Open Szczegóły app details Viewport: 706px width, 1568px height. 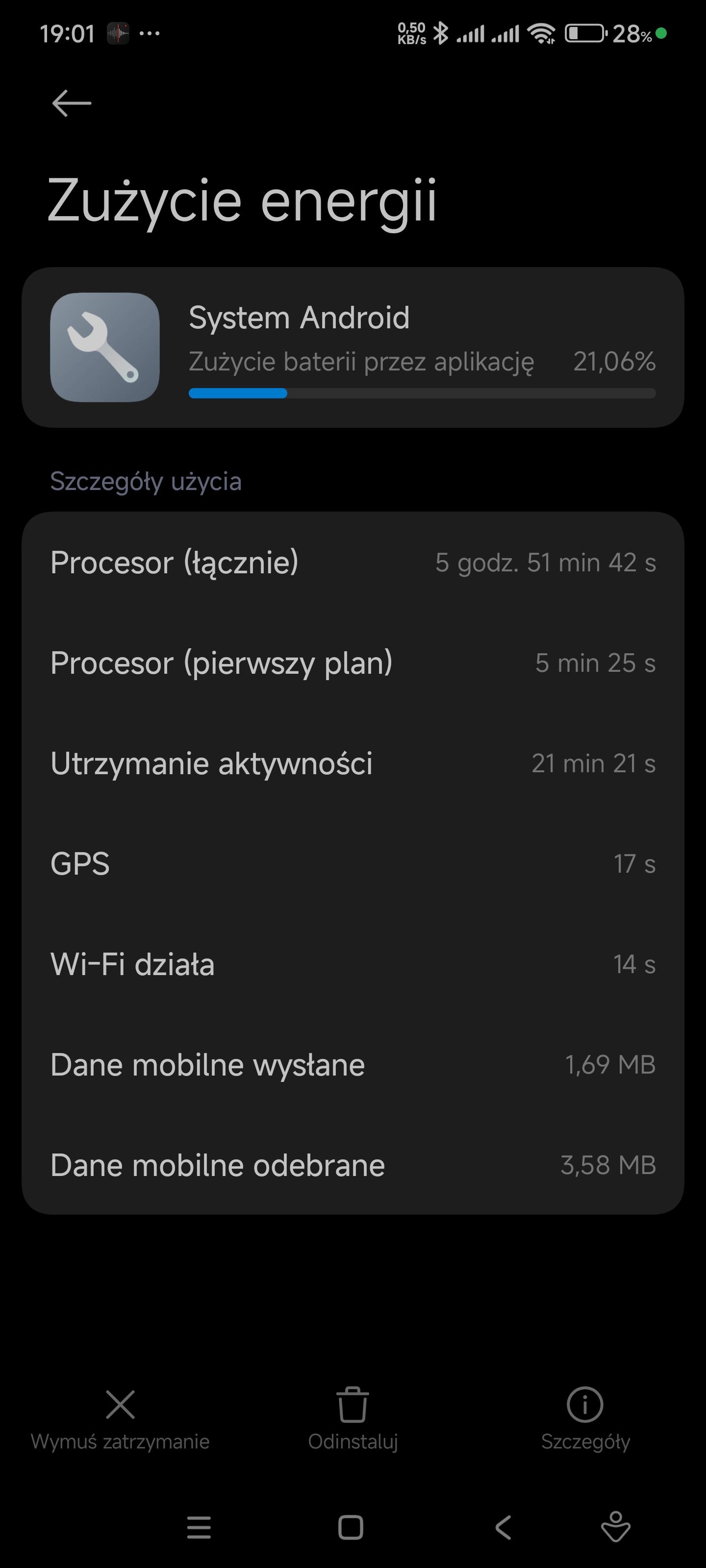click(585, 1418)
